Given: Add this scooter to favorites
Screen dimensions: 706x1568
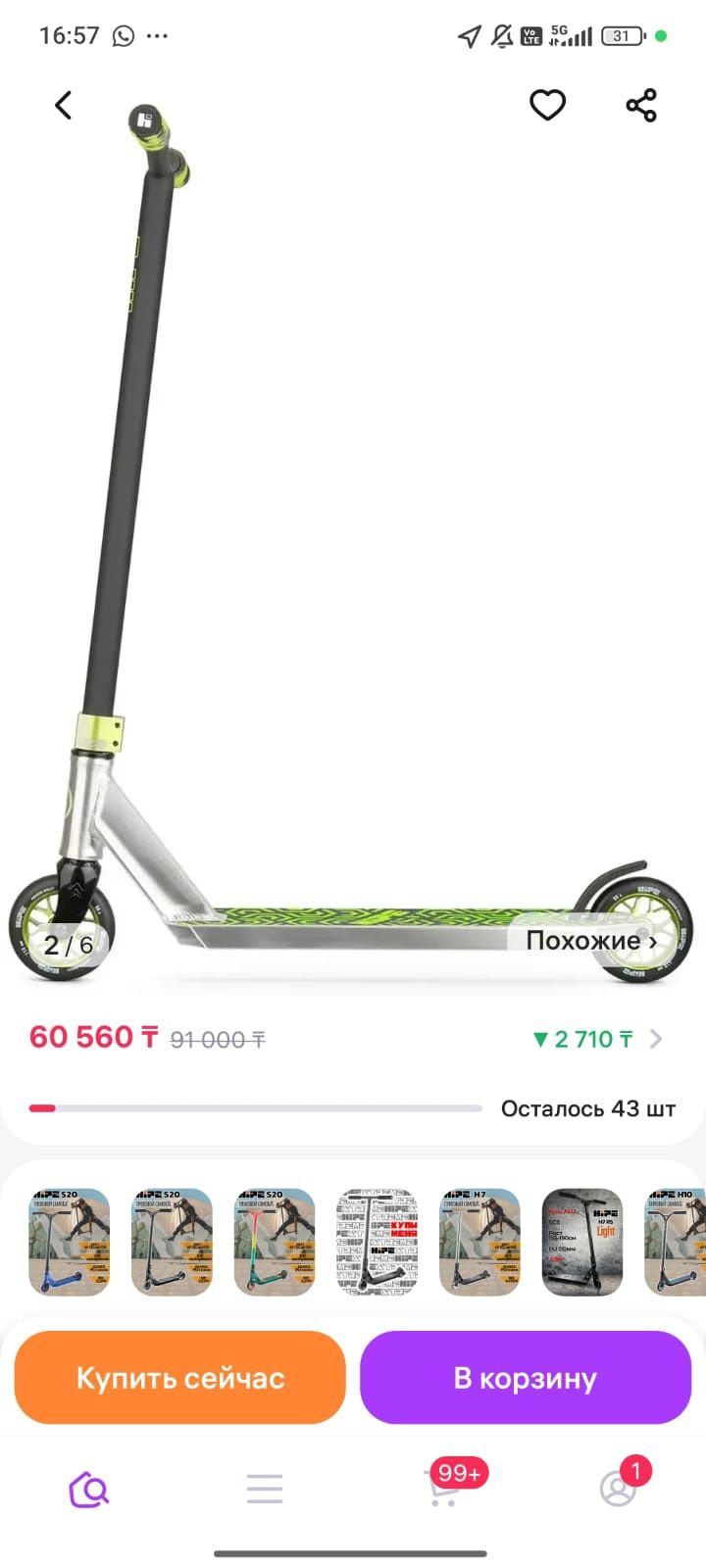Looking at the screenshot, I should click(x=547, y=105).
